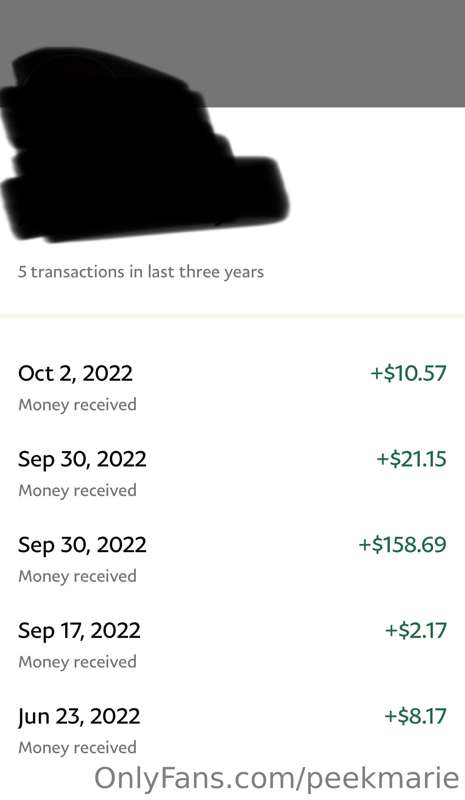
Task: View the $158.69 money received transaction
Action: point(232,559)
